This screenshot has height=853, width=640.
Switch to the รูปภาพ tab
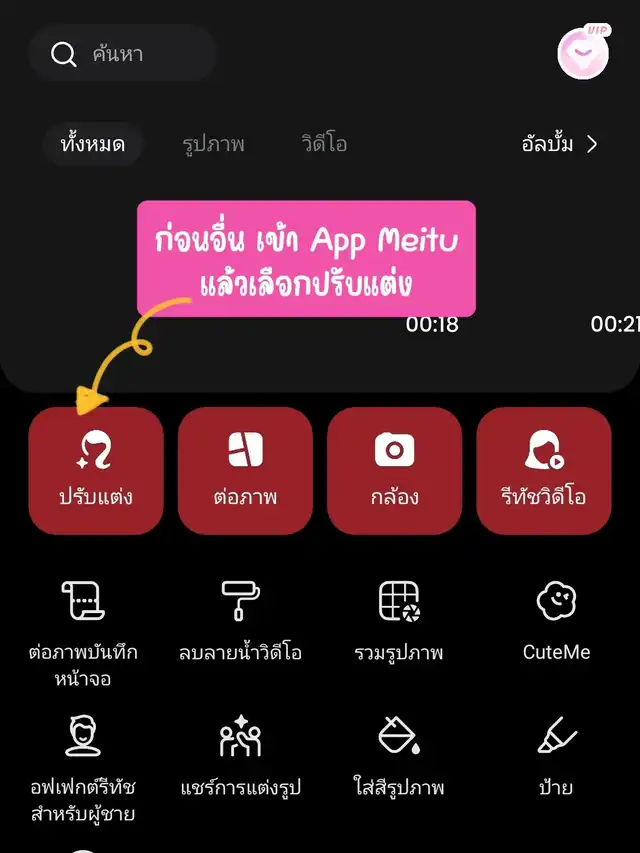point(213,144)
